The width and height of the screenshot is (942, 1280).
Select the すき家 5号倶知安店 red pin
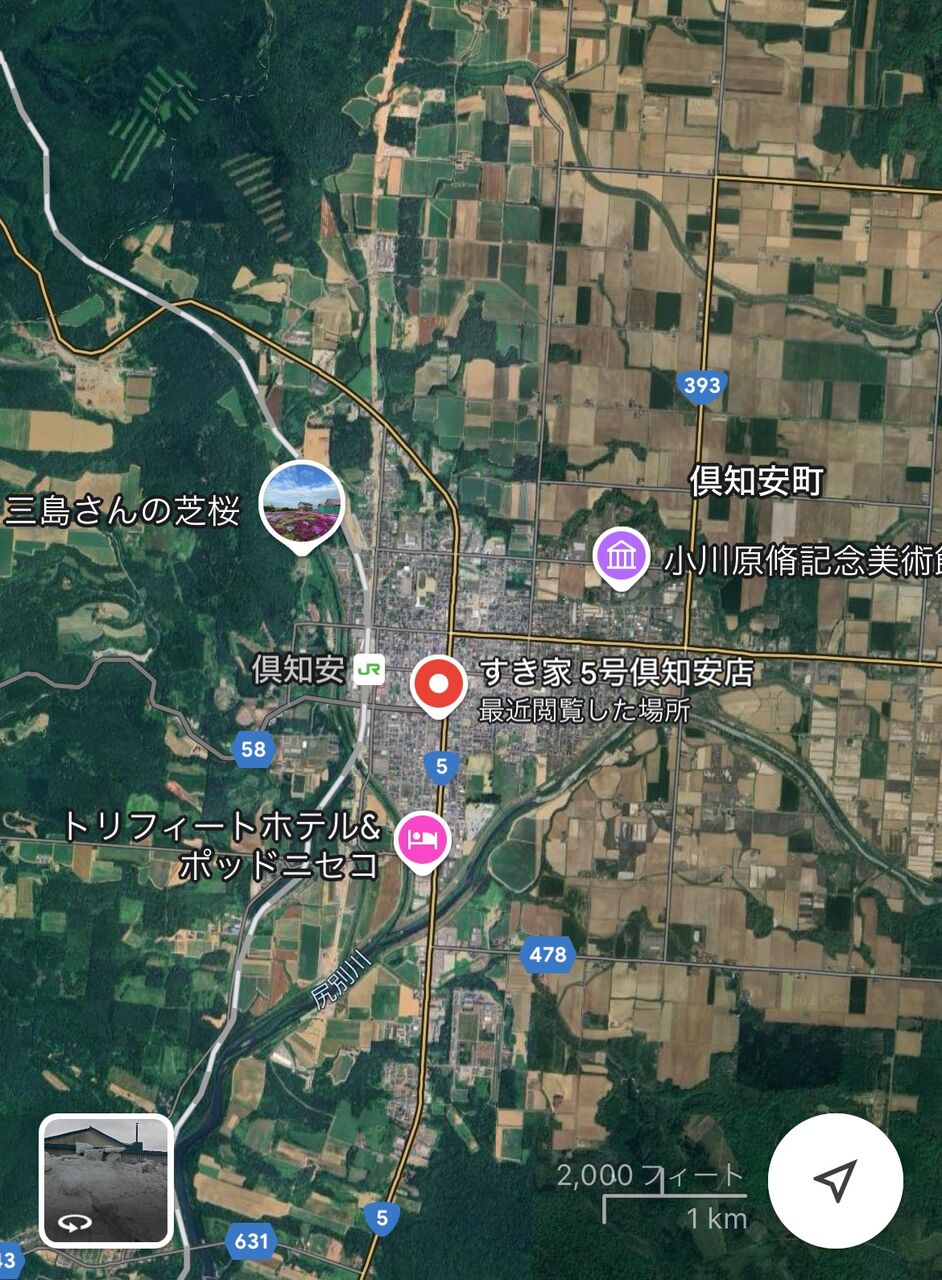438,685
